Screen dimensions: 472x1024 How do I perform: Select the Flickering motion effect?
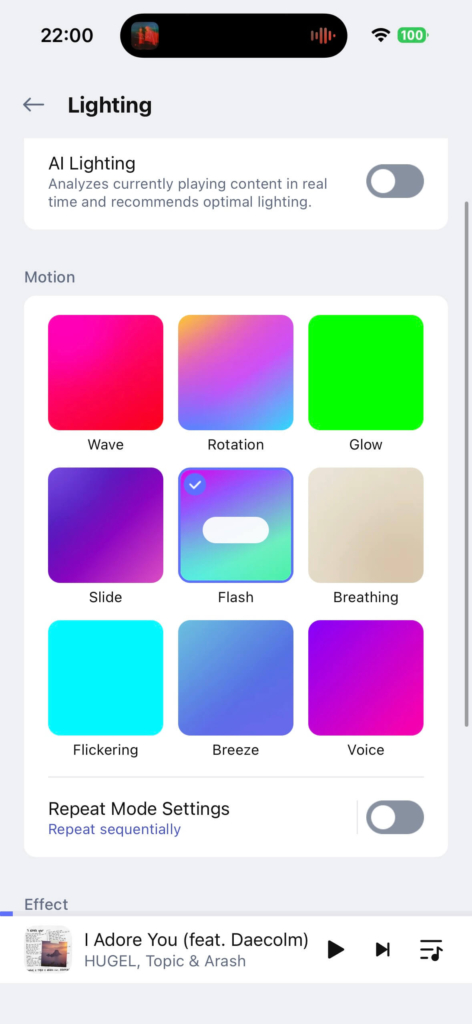106,678
